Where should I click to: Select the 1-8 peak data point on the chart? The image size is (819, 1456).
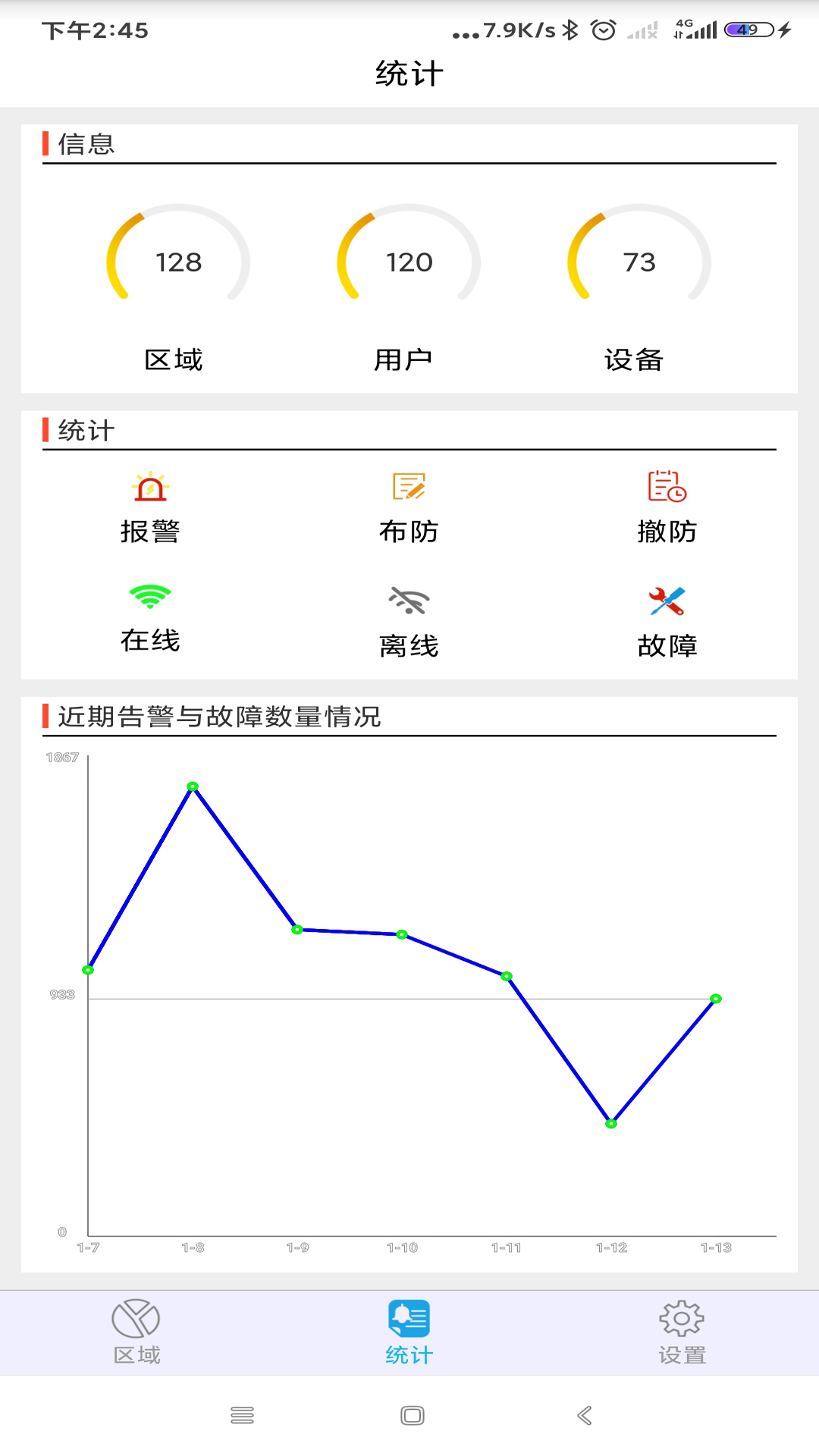click(193, 787)
